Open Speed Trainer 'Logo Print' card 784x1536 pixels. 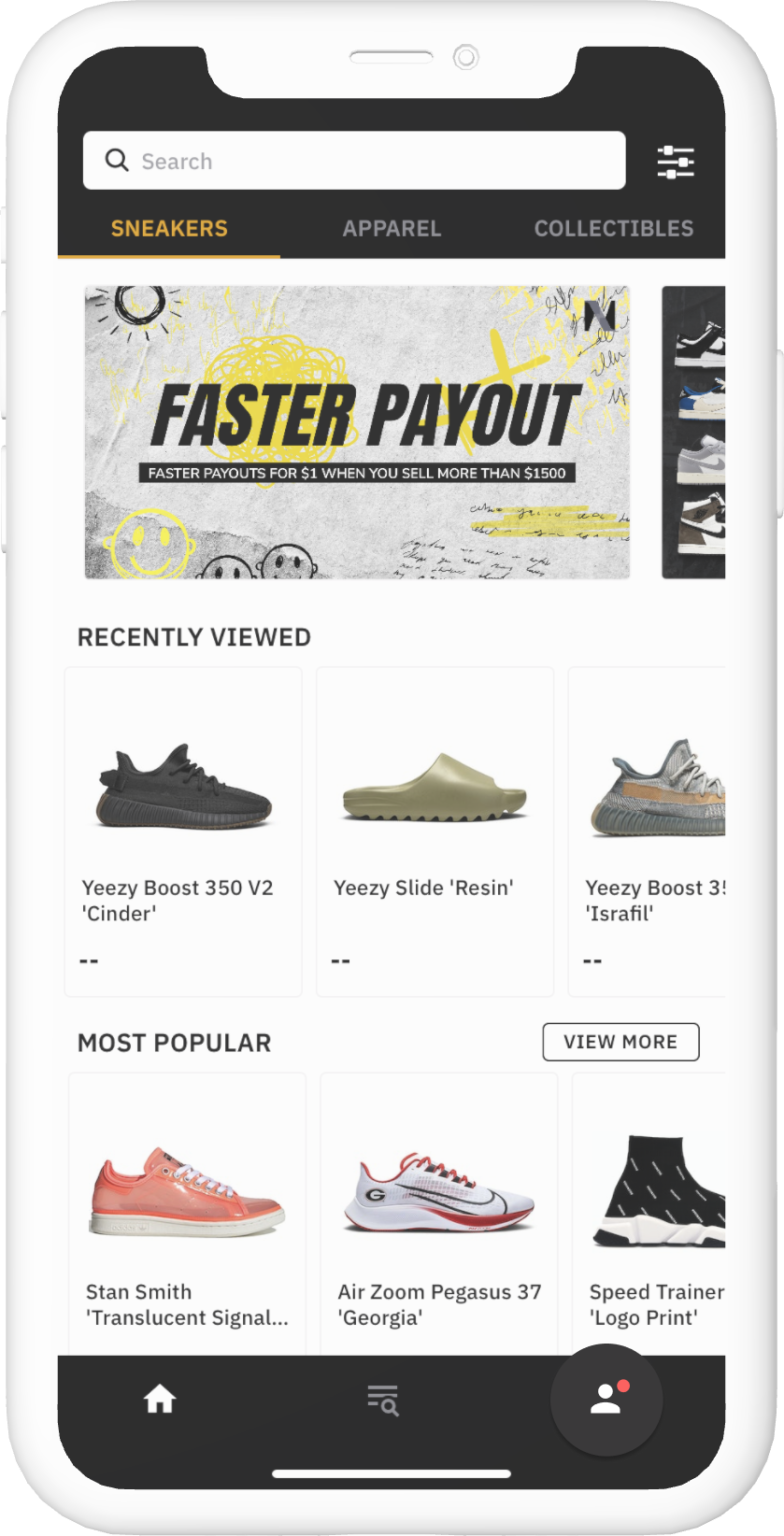[x=652, y=1212]
